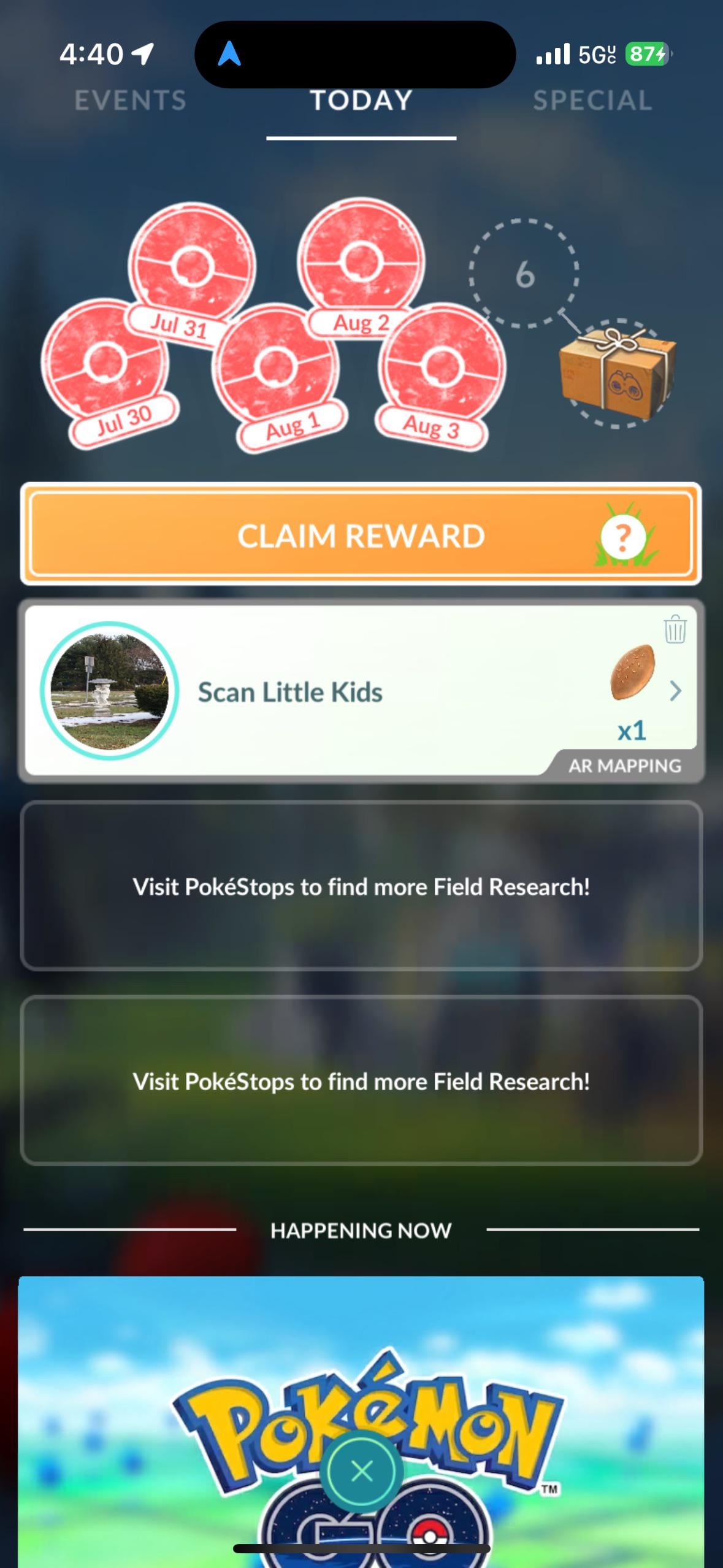The width and height of the screenshot is (723, 1568).
Task: Switch to the Special tab
Action: coord(592,101)
